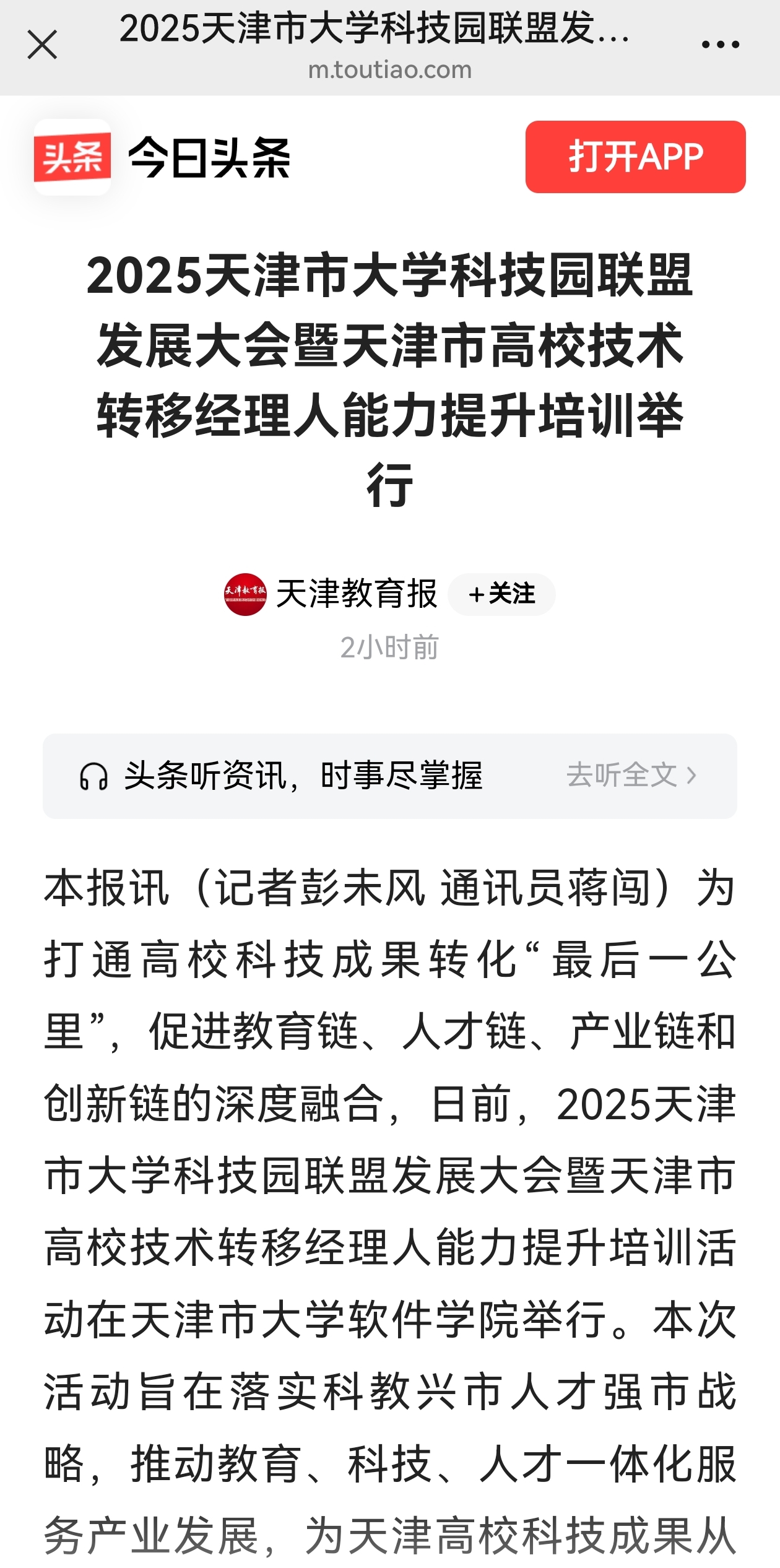Open the three-dot overflow menu

tap(720, 45)
